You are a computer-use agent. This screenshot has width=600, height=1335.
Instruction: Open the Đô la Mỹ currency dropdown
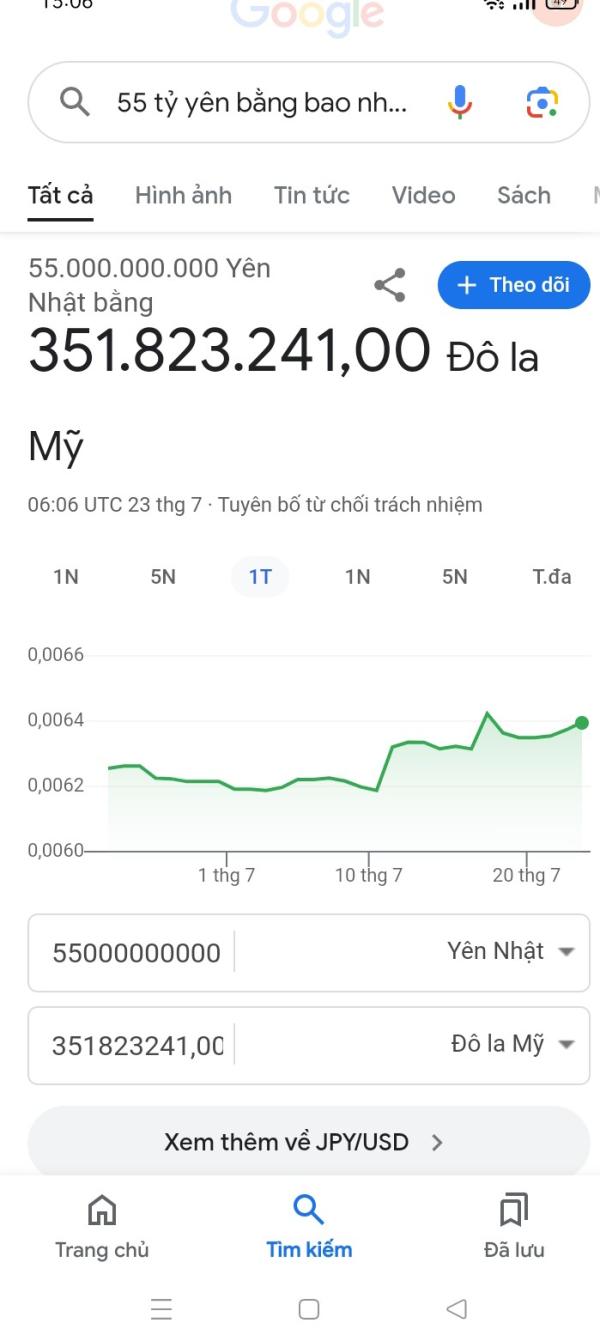[512, 1044]
